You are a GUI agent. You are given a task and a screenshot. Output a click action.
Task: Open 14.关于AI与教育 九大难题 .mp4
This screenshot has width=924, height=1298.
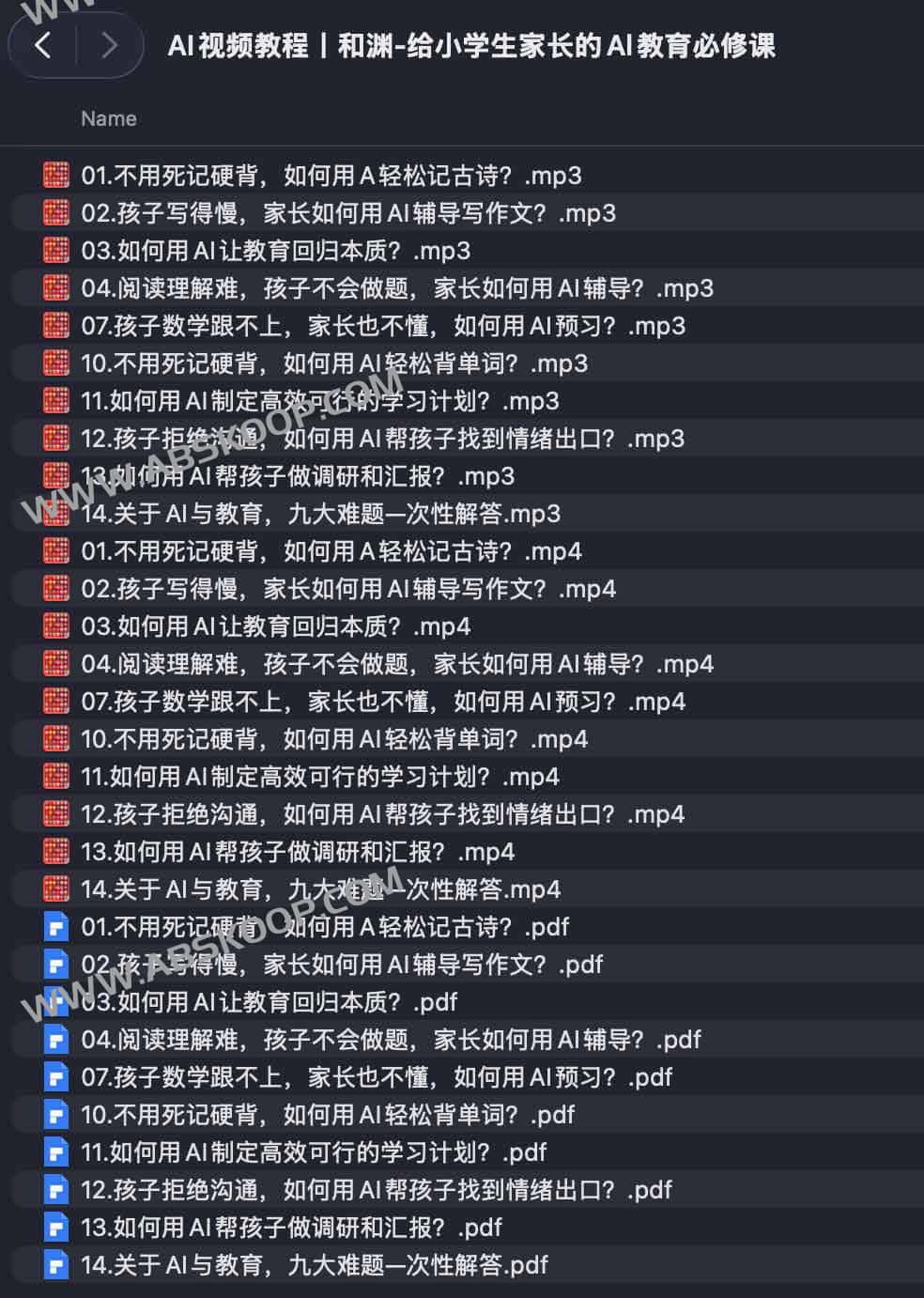[x=320, y=889]
